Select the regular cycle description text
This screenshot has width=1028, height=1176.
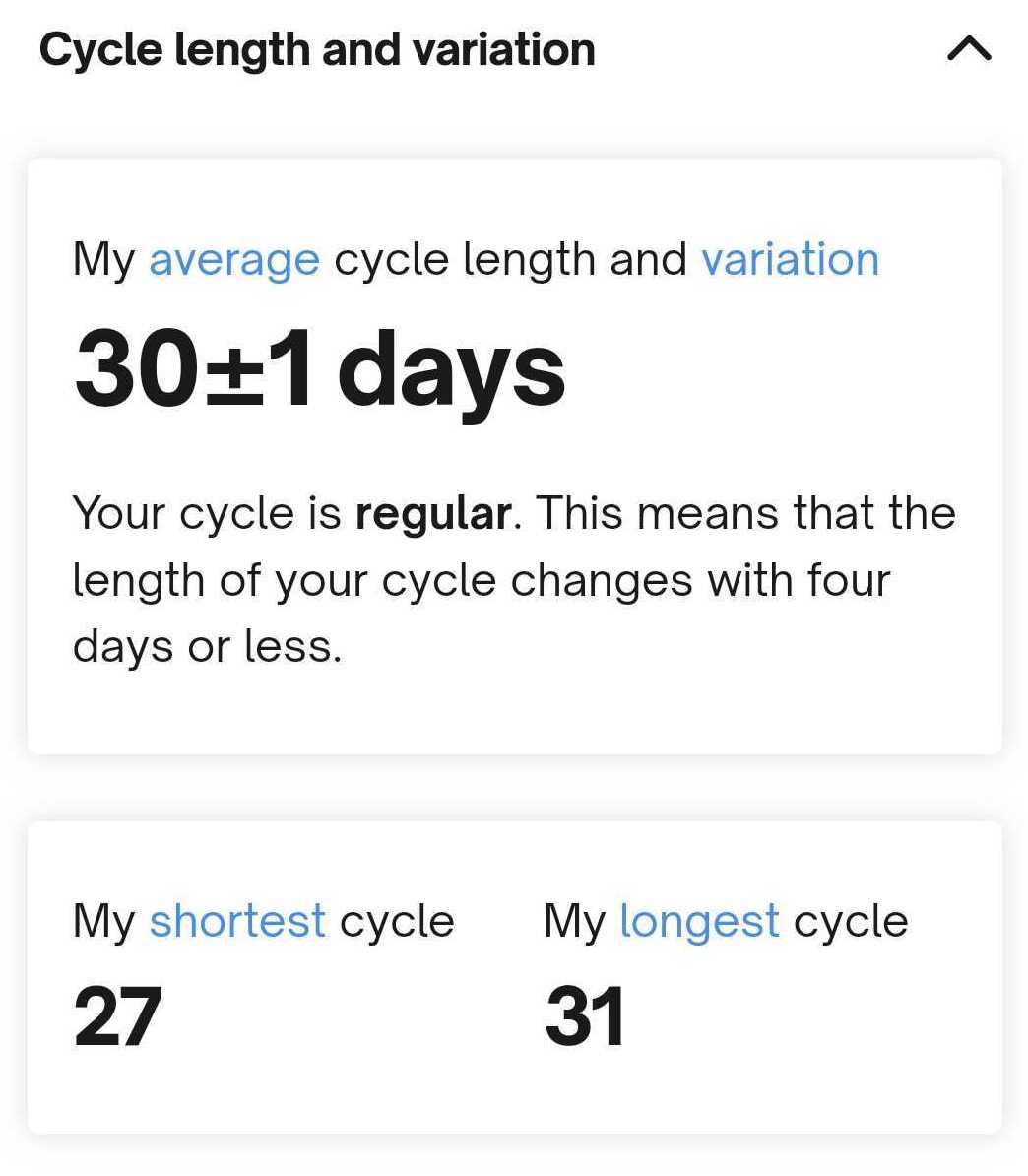tap(515, 579)
